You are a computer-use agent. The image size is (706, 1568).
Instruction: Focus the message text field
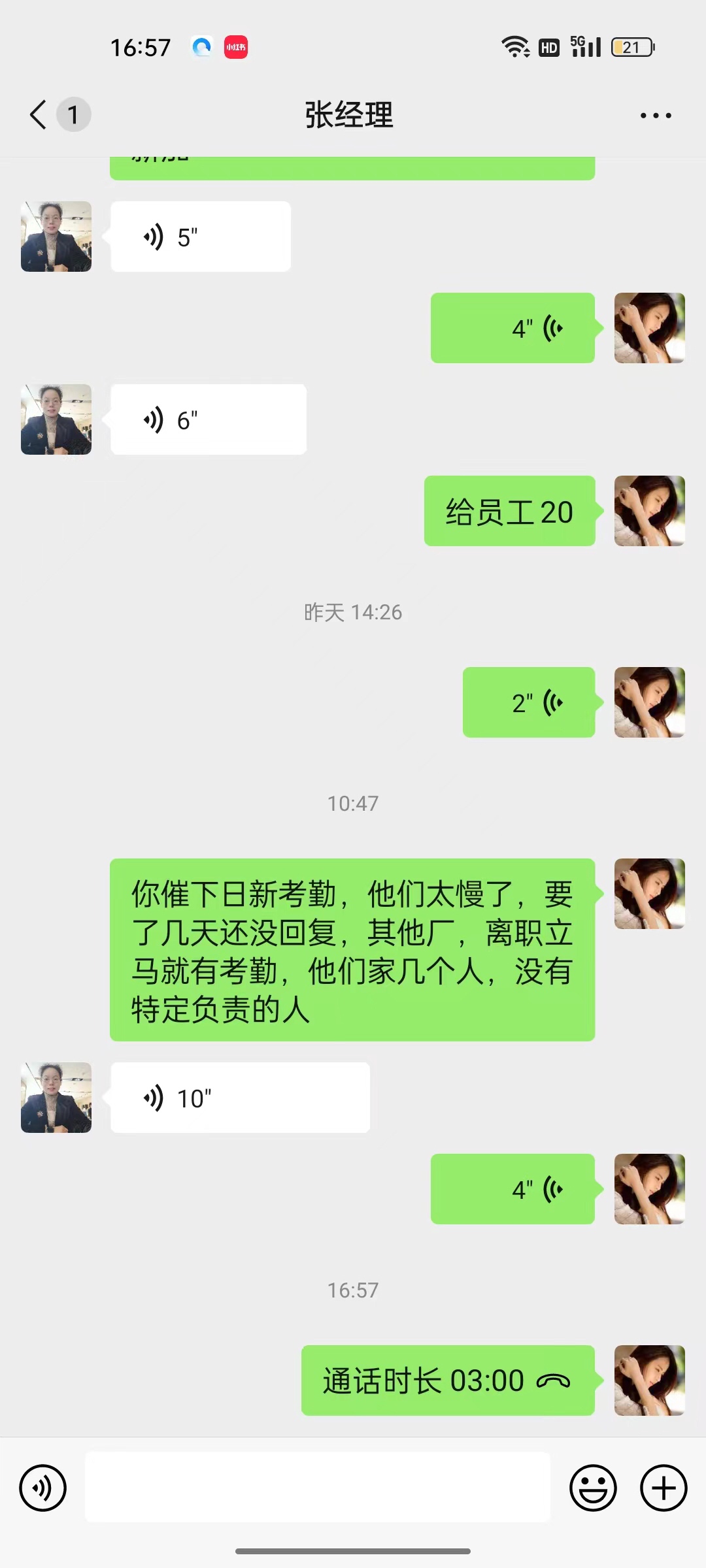[318, 1487]
